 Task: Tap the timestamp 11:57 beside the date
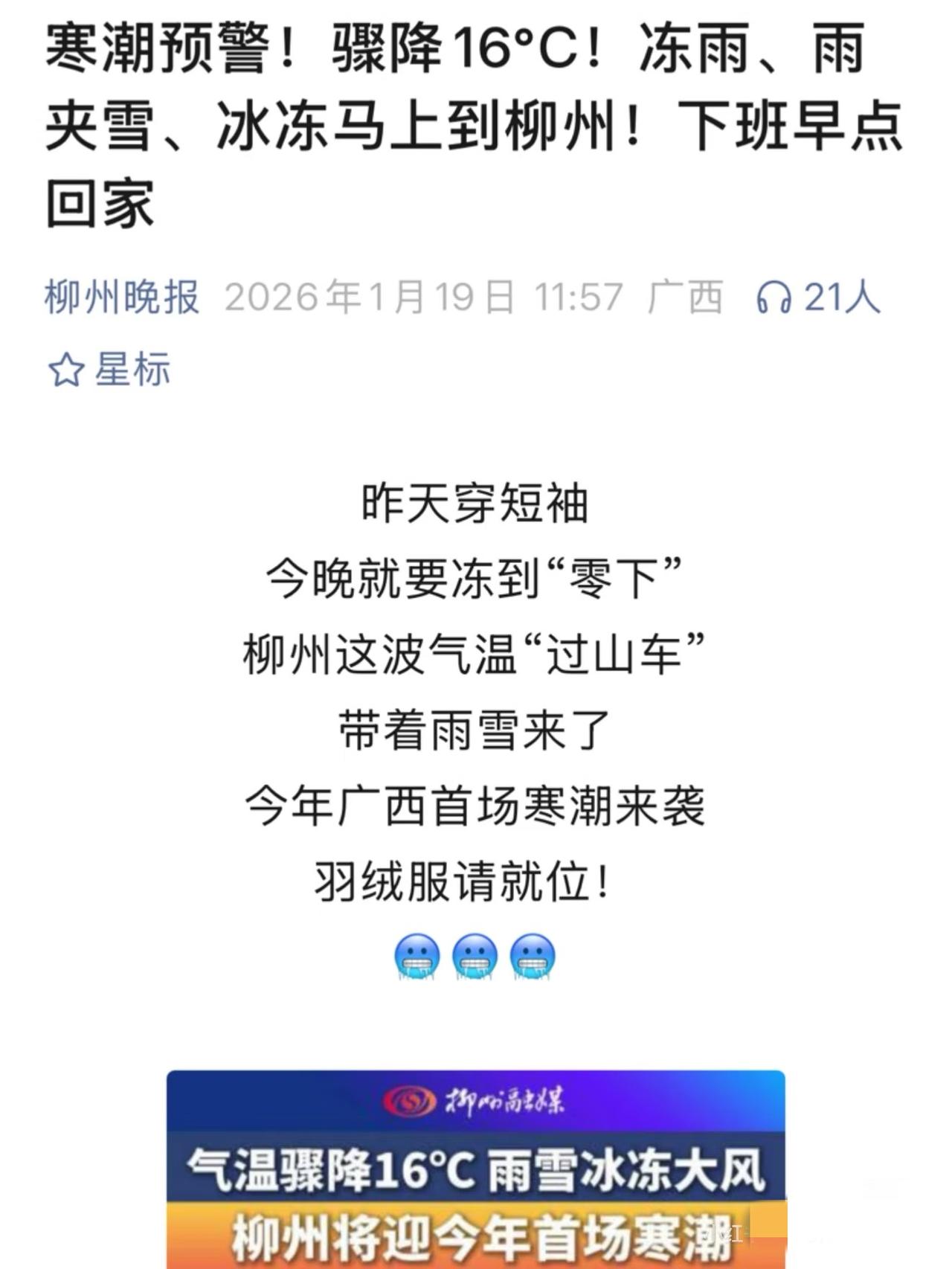pyautogui.click(x=576, y=295)
